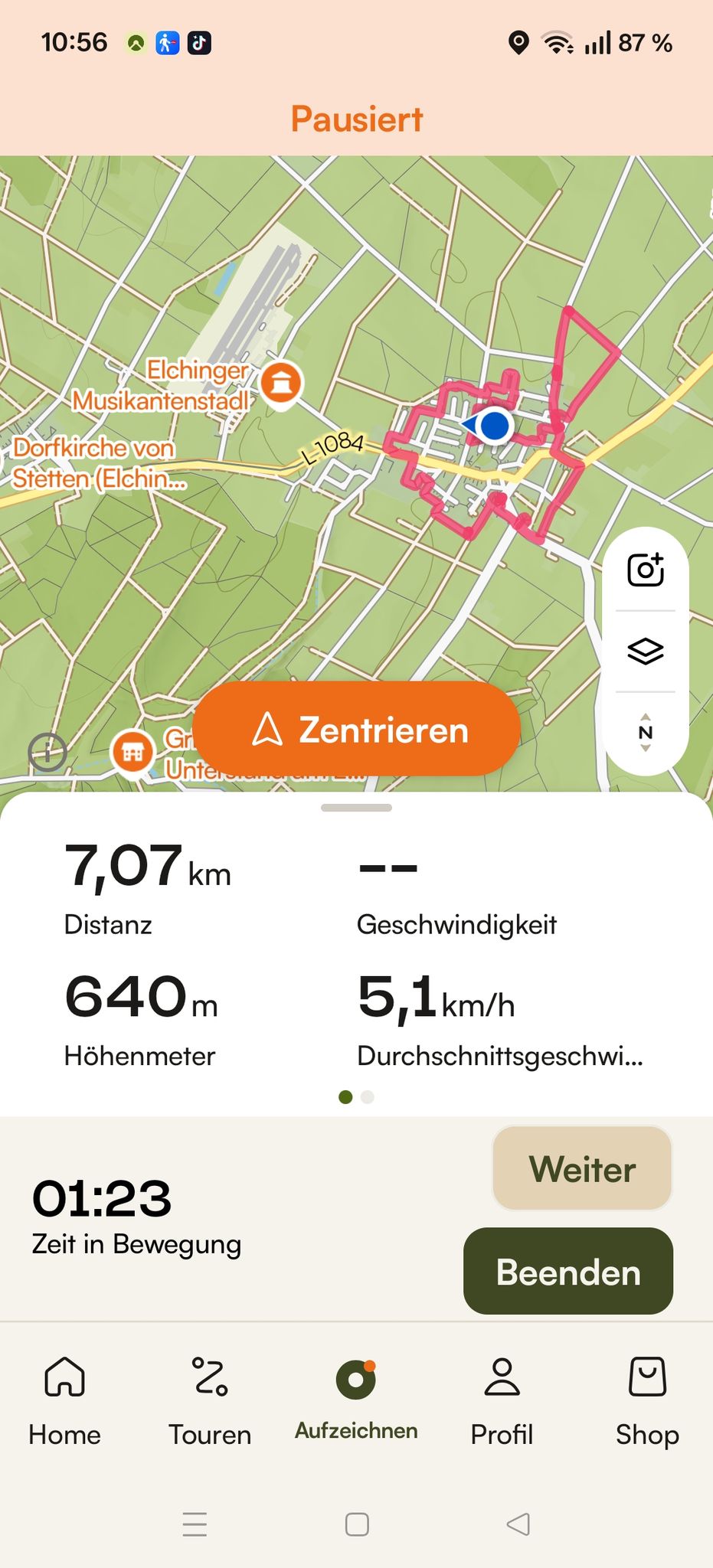
Task: Open the Shop tab
Action: click(647, 1401)
